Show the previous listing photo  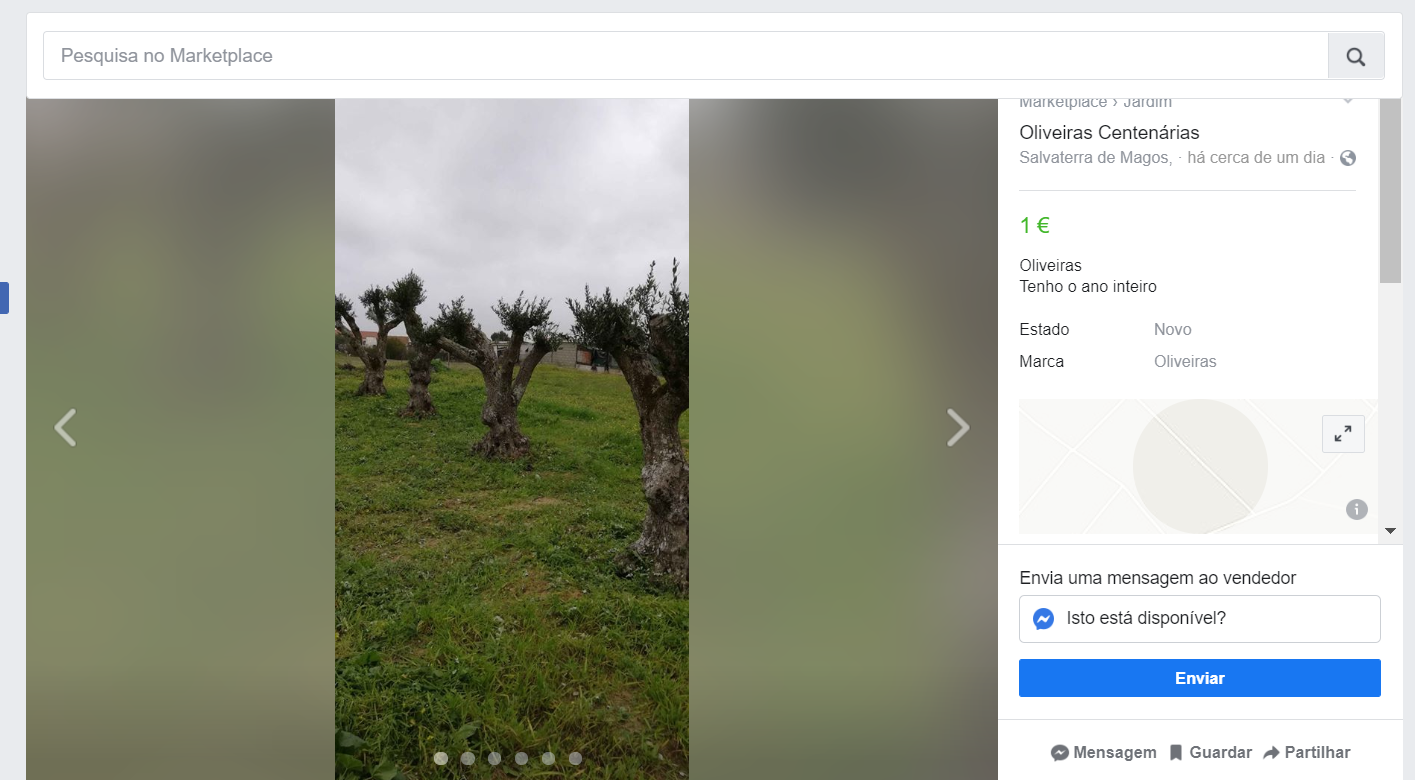point(65,428)
